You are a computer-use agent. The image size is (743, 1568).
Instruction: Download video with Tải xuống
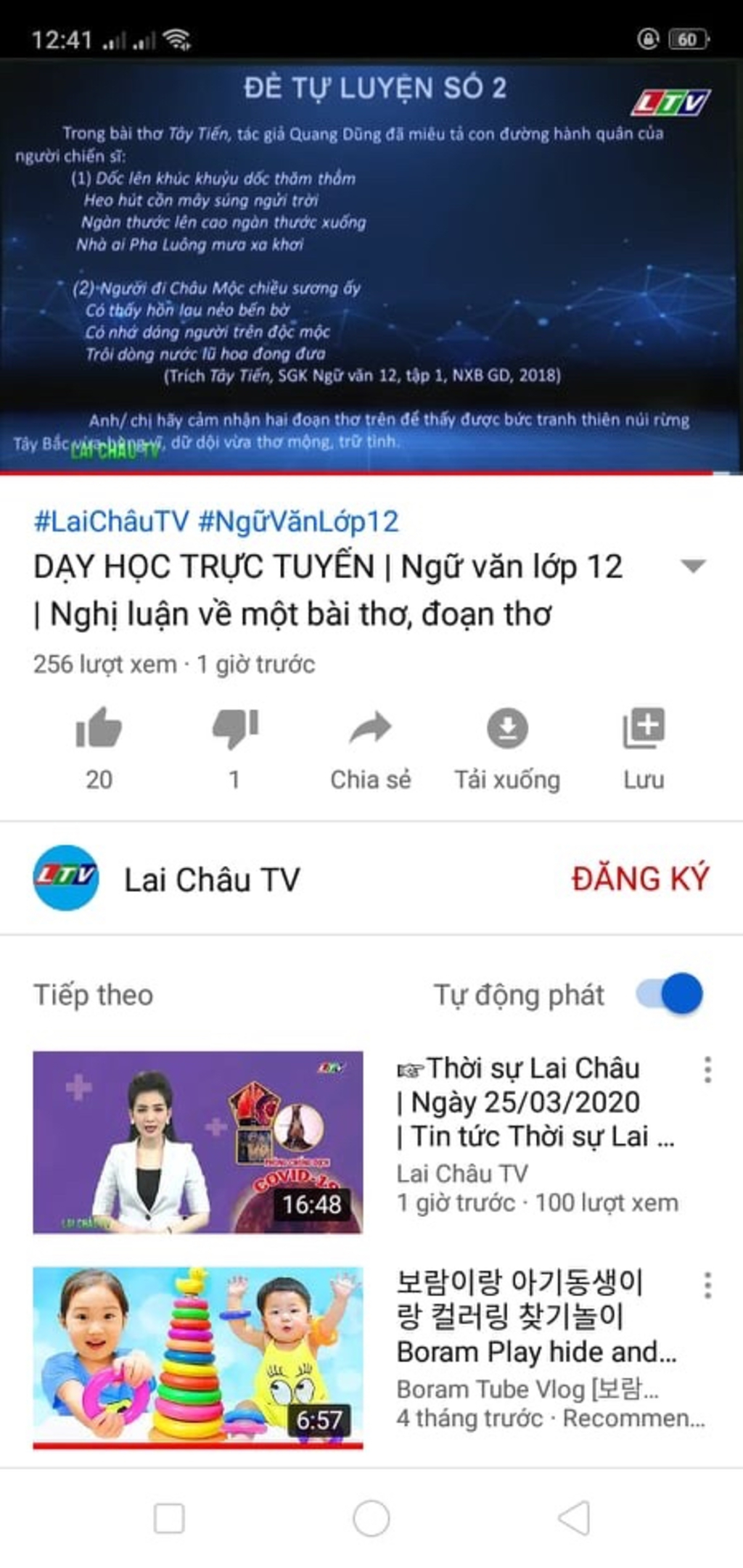[x=507, y=728]
